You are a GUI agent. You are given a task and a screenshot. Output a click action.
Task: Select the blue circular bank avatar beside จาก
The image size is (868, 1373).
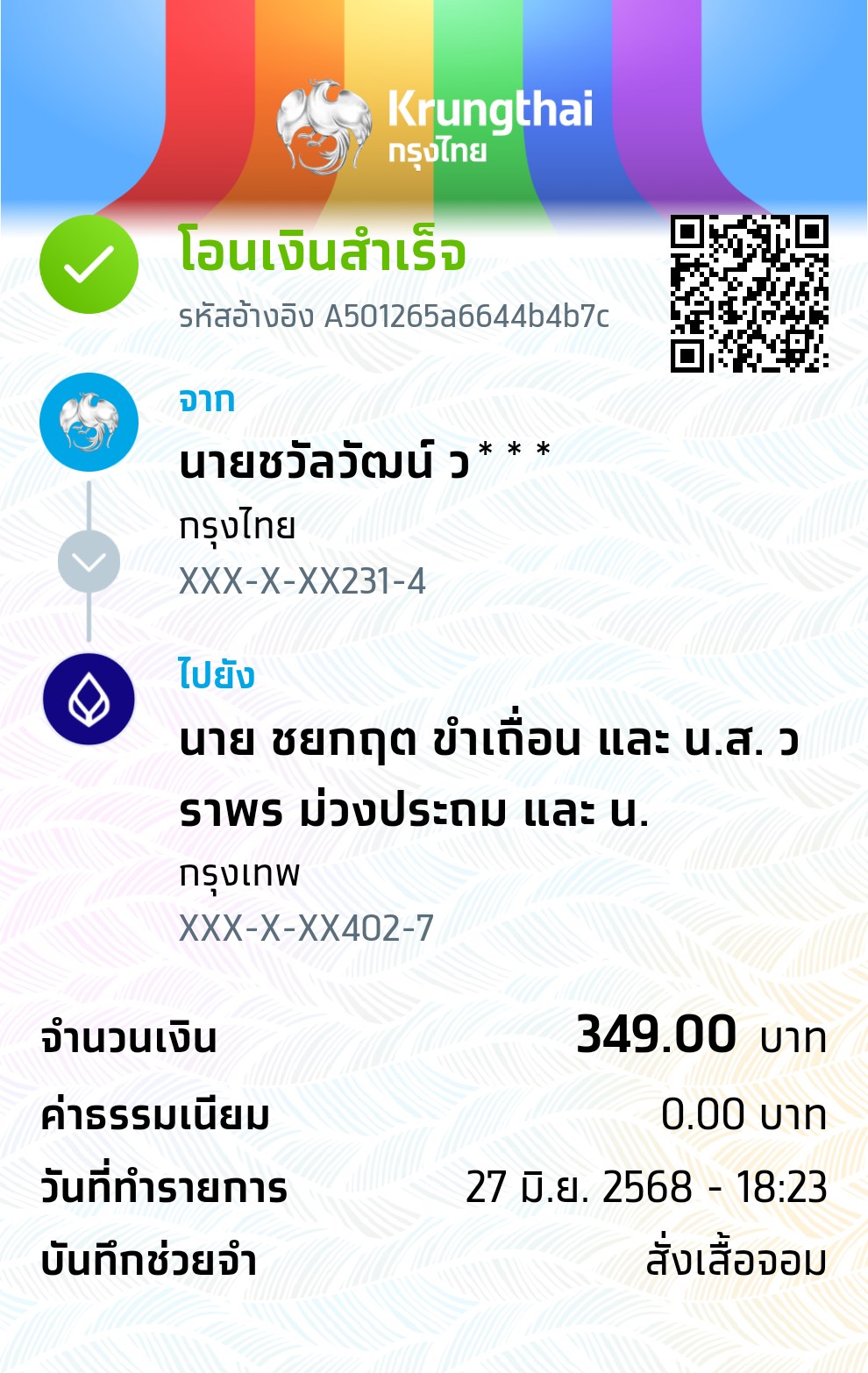pyautogui.click(x=88, y=421)
